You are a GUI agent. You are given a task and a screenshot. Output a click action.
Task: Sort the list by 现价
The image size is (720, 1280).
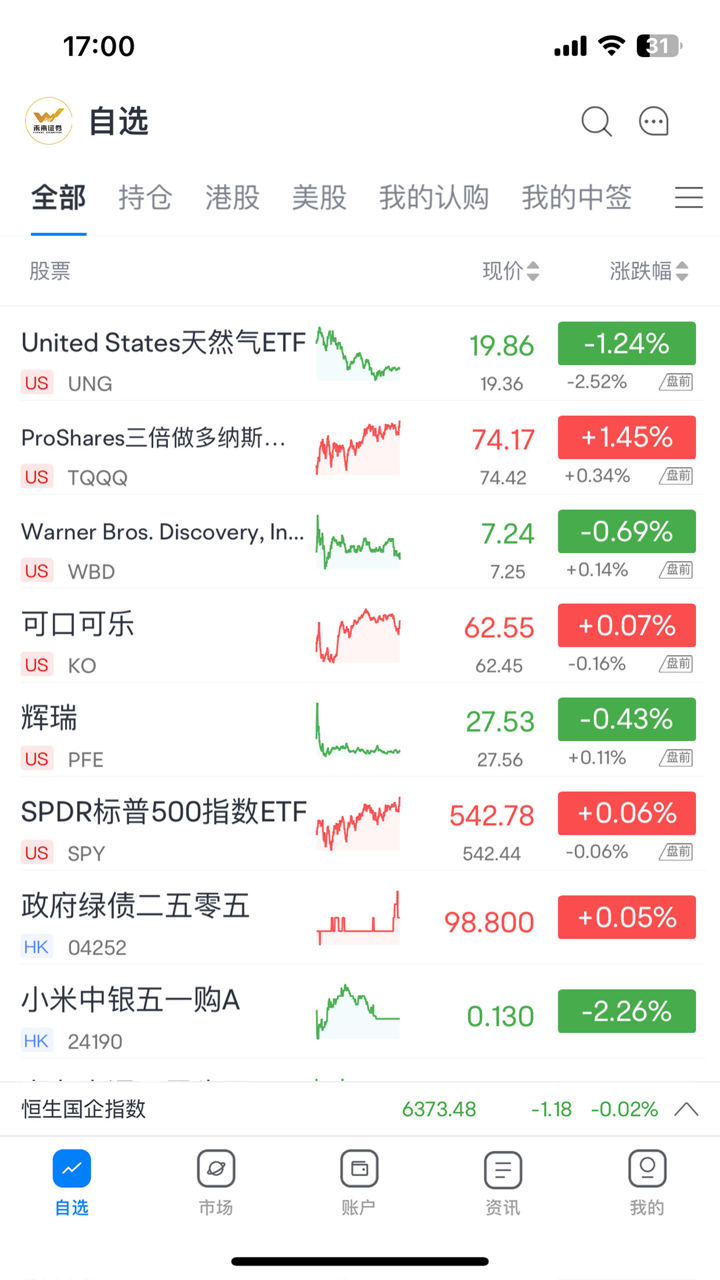510,271
